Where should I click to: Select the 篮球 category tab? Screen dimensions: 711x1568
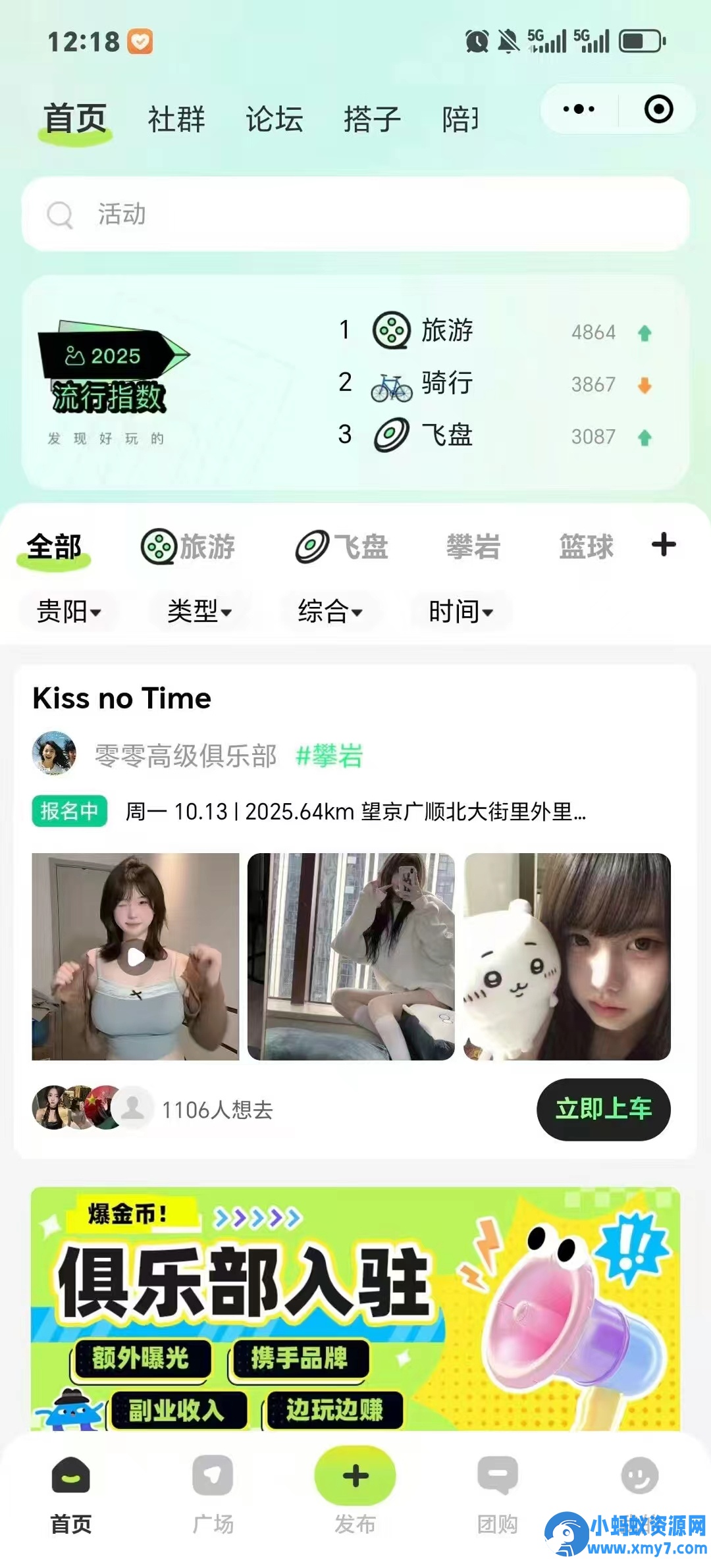point(586,546)
